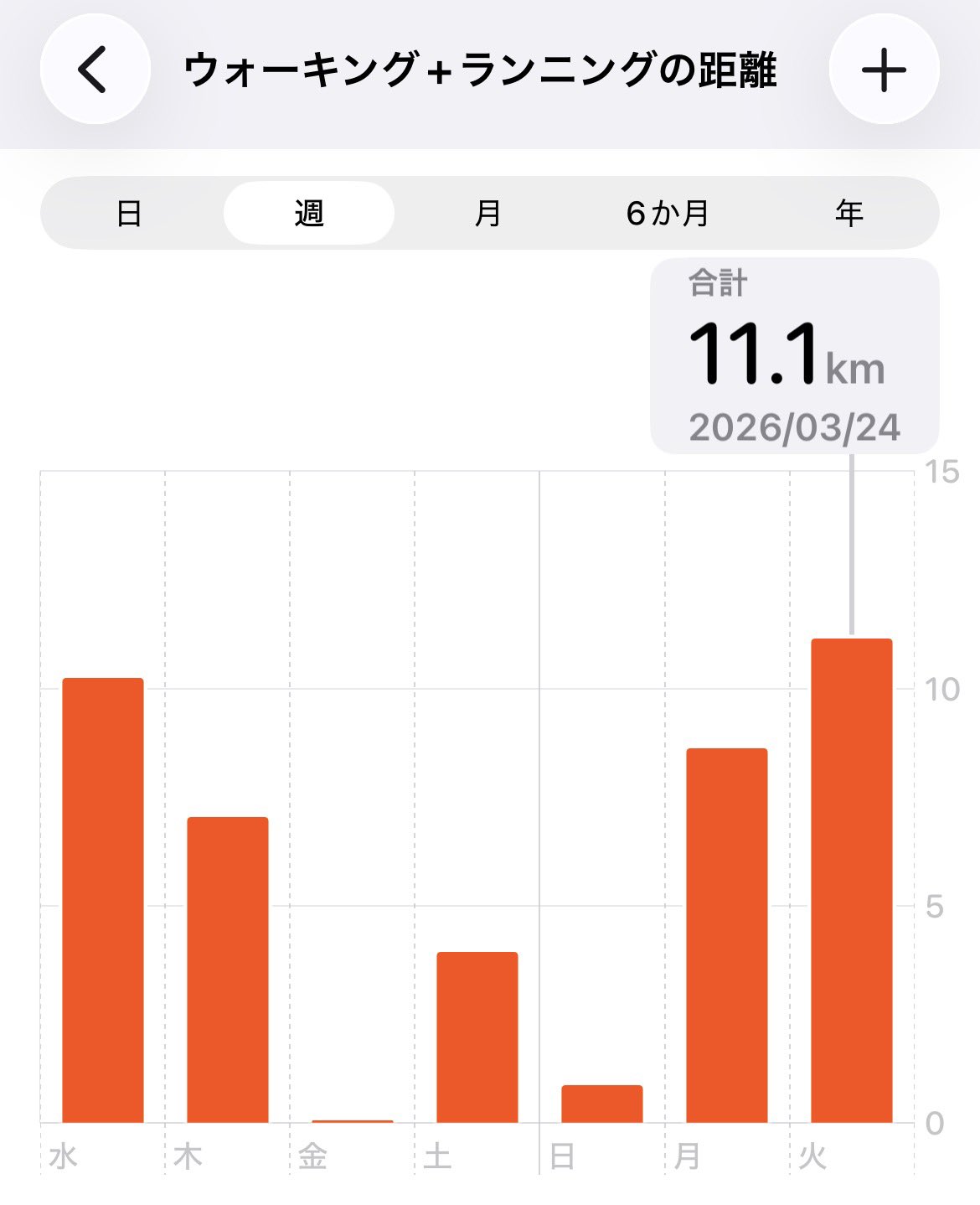Select the 月 (Monday) bar in chart
Image resolution: width=980 pixels, height=1205 pixels.
pos(727,935)
